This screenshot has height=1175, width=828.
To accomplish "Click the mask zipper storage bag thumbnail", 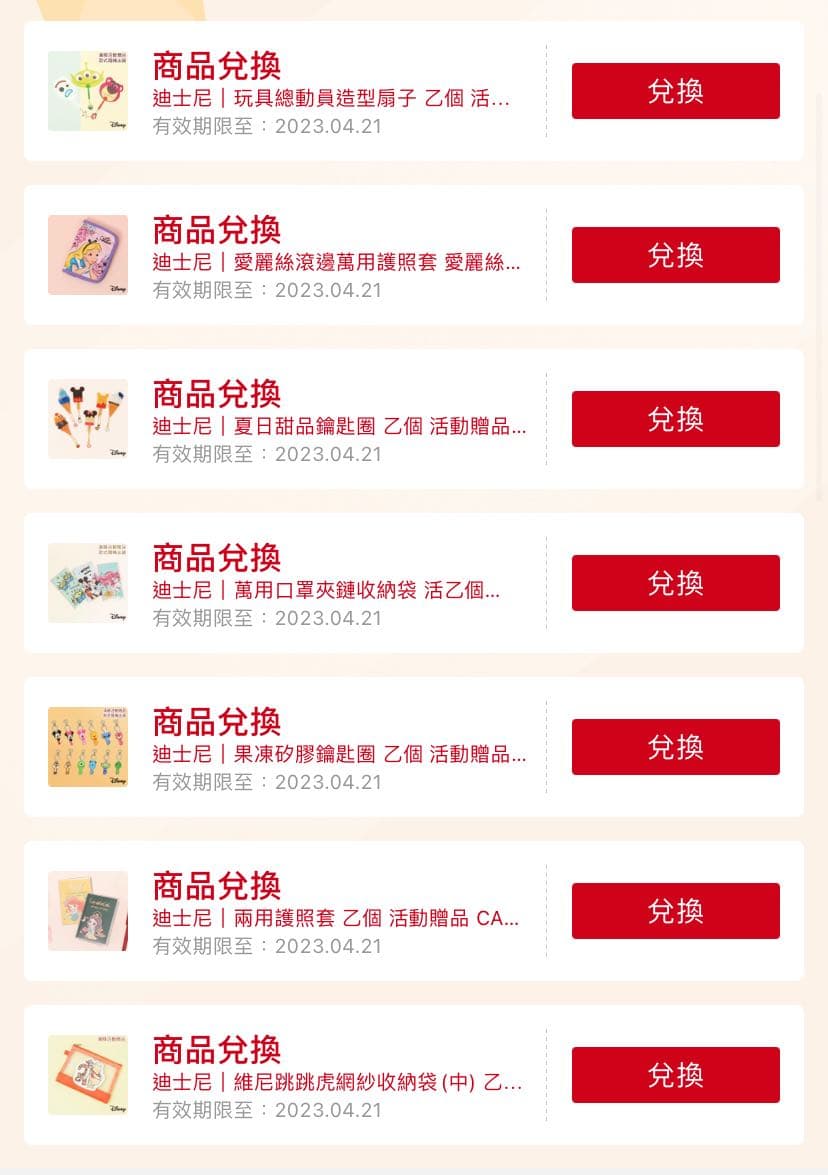I will [87, 583].
